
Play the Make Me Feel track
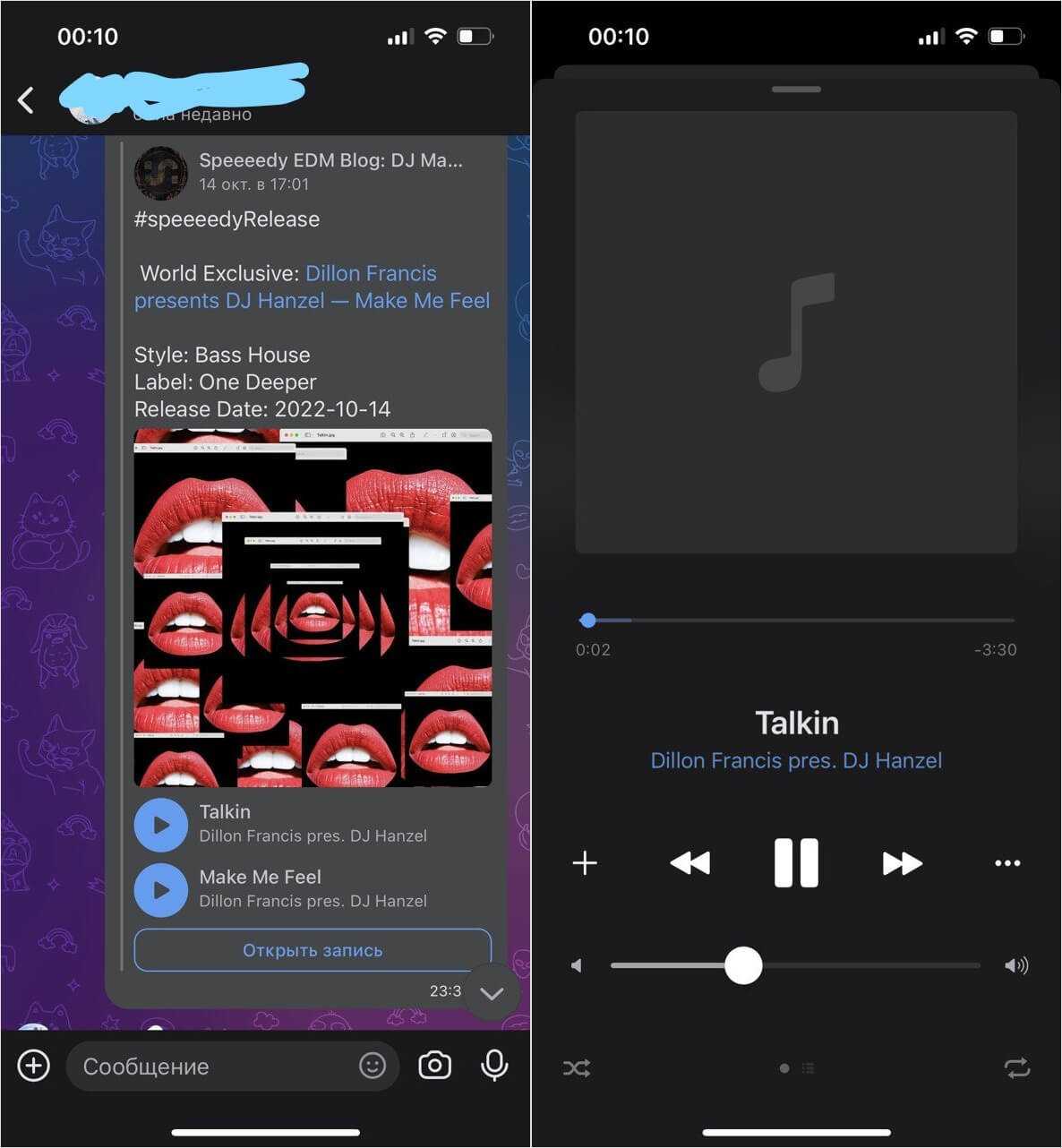(160, 890)
